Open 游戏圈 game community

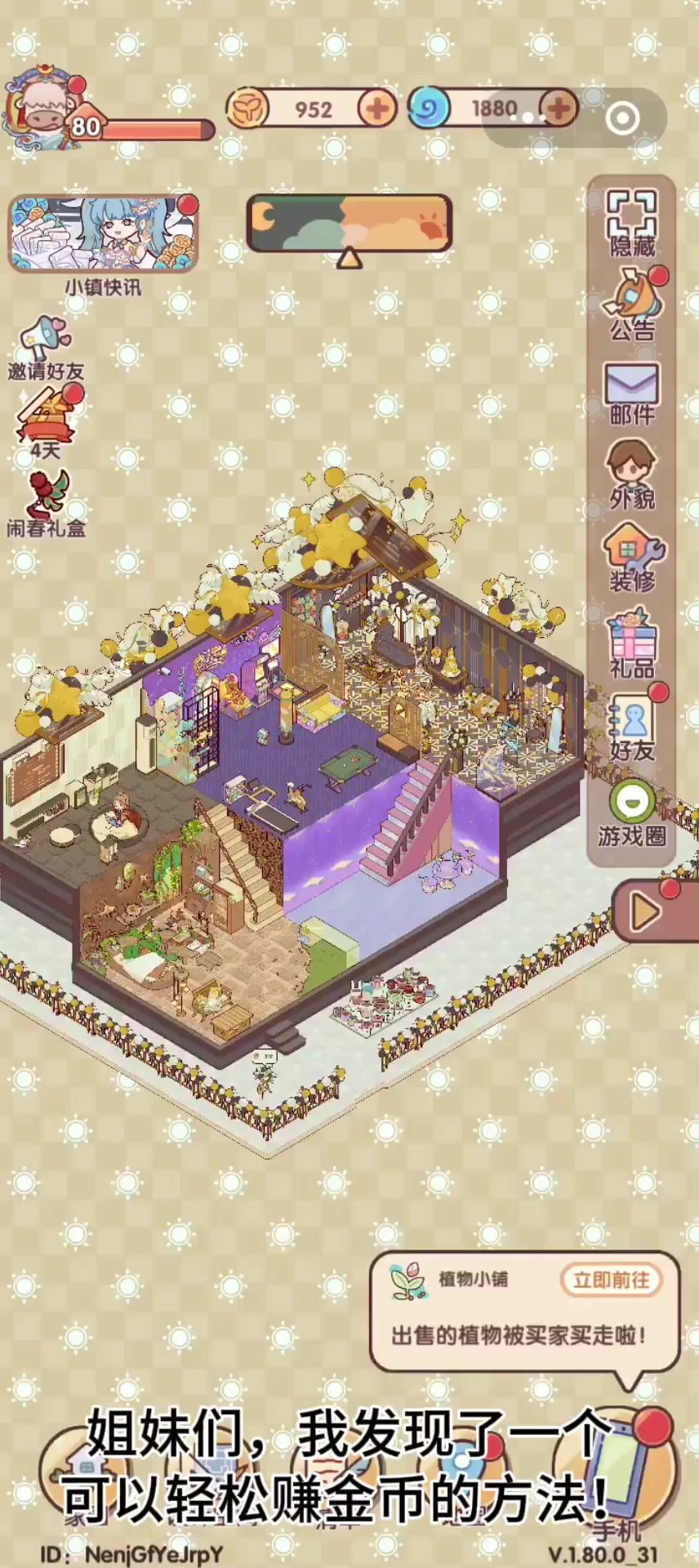tap(632, 813)
